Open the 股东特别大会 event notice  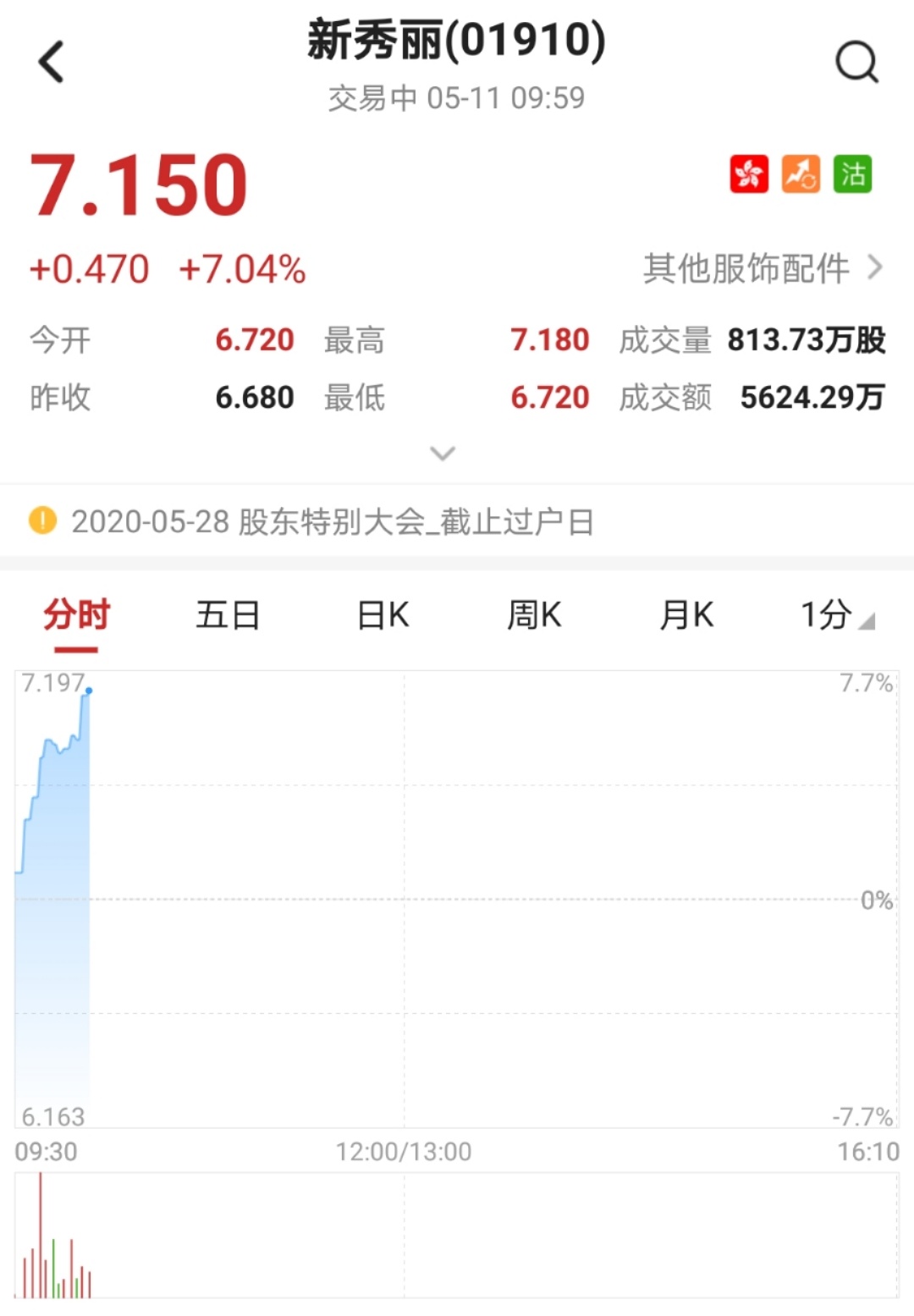(x=332, y=522)
